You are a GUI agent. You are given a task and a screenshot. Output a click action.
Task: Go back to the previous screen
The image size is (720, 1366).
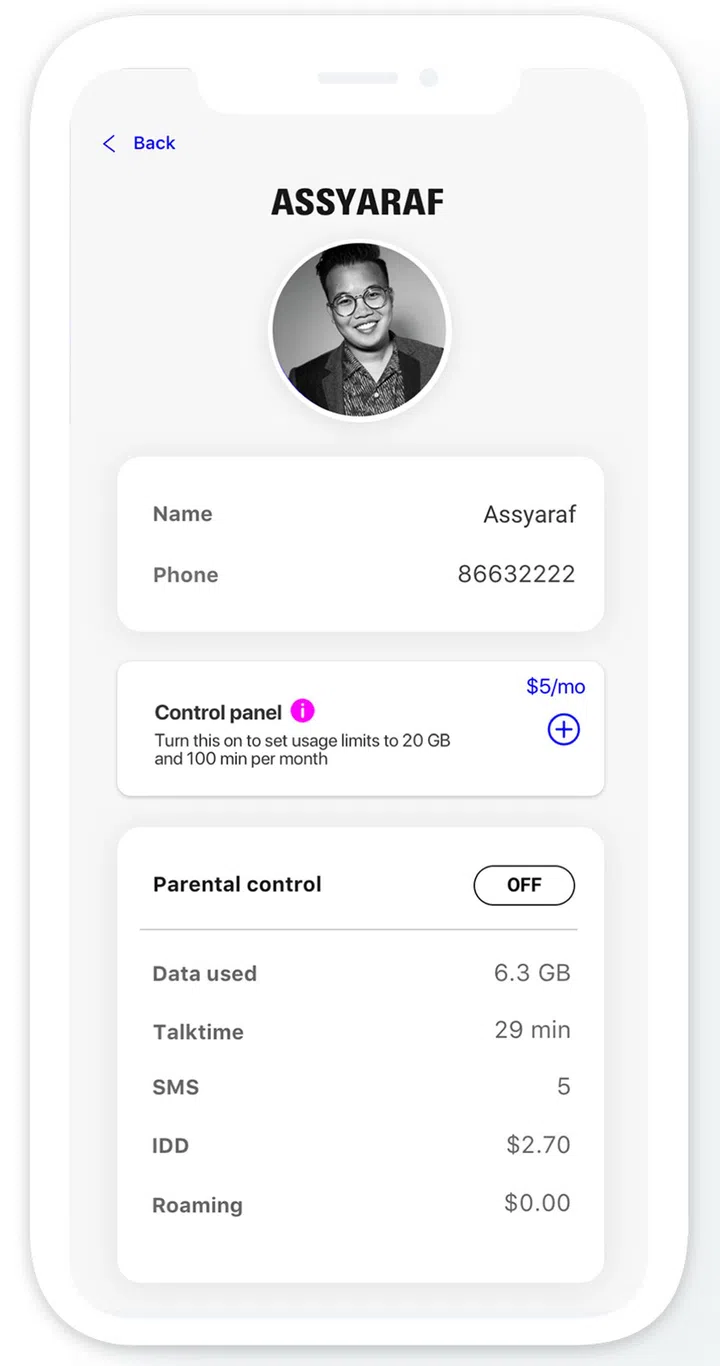[139, 143]
